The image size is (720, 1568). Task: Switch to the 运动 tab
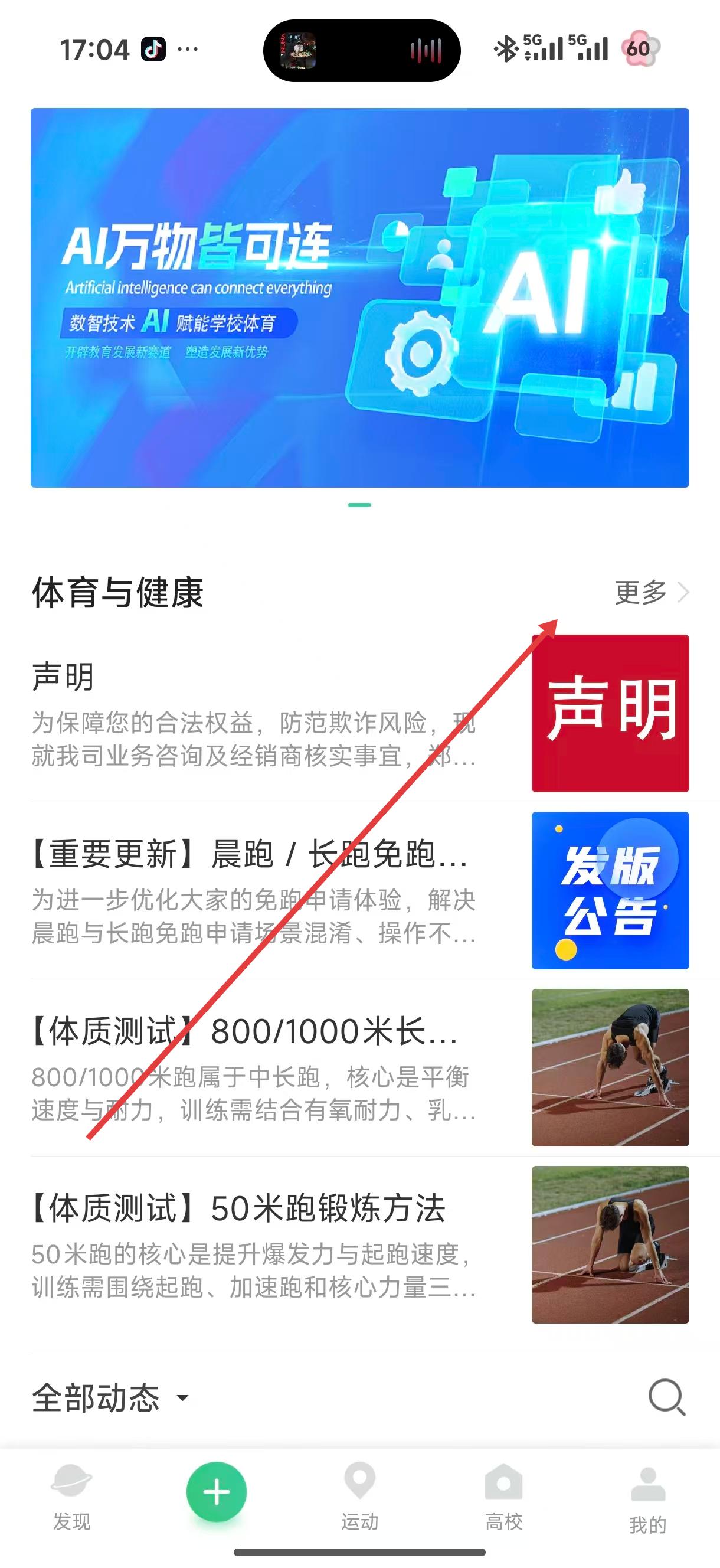(359, 1498)
